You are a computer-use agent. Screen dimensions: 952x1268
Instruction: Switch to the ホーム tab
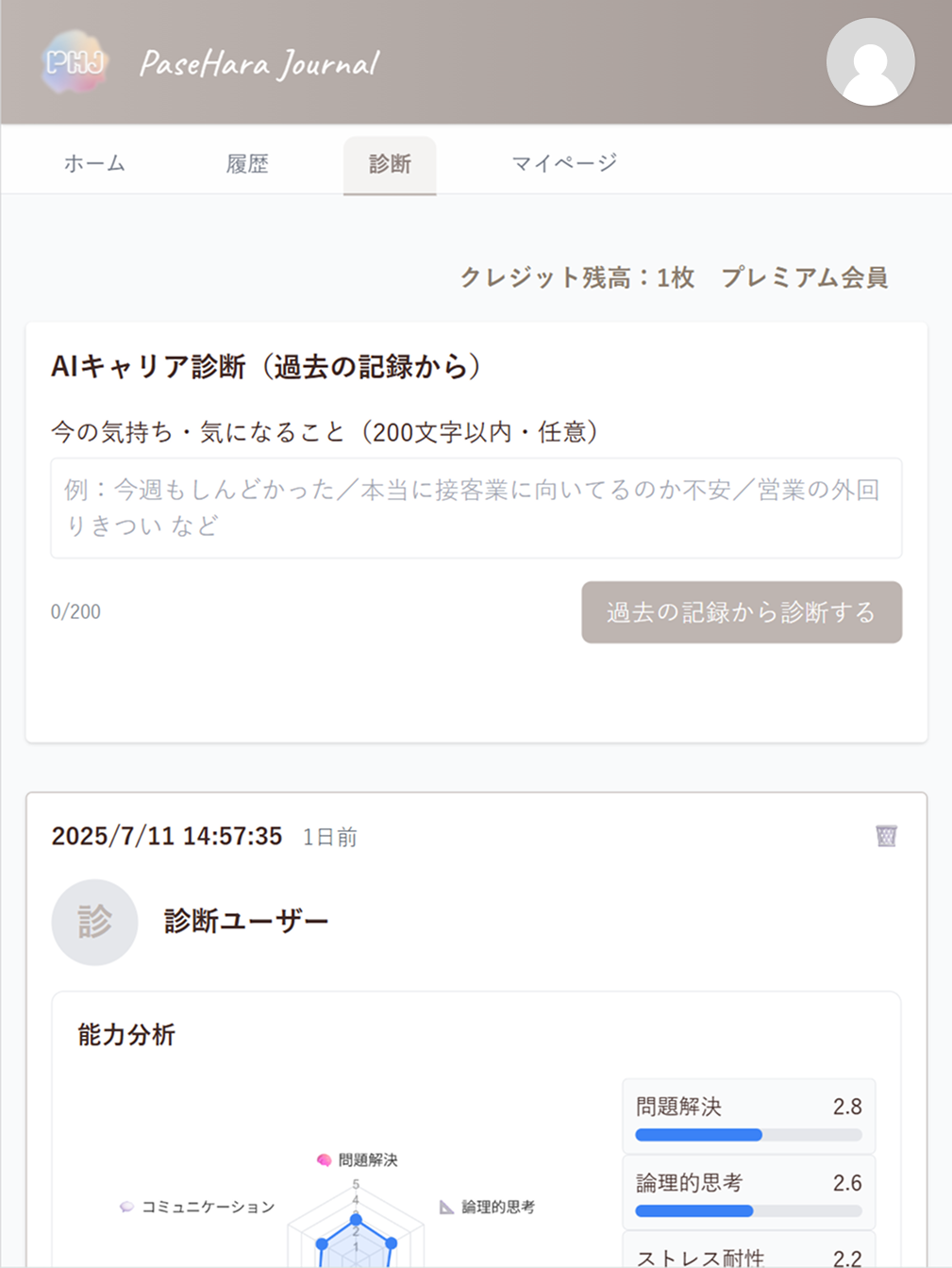94,163
